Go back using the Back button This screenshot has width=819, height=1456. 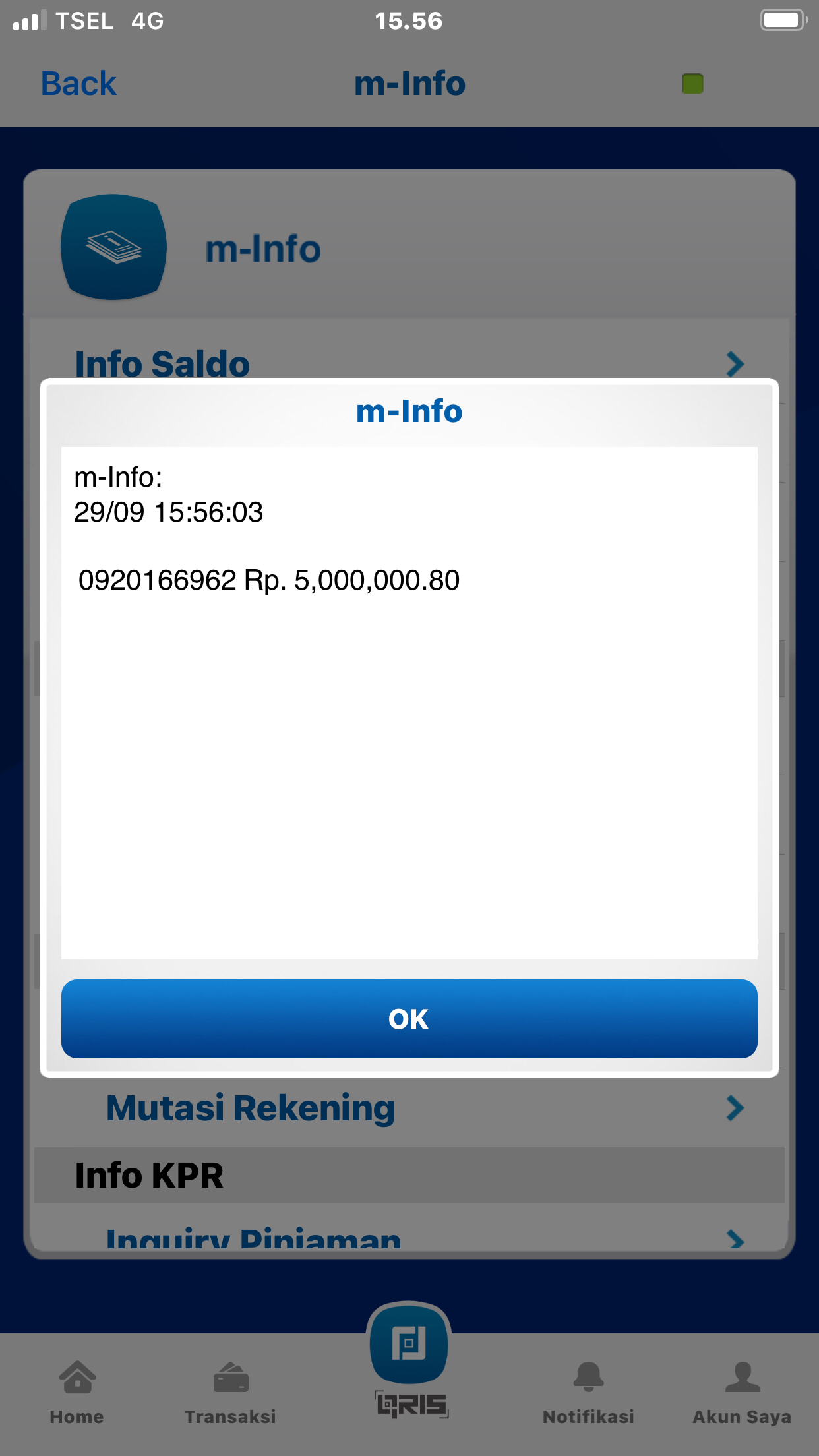point(78,84)
